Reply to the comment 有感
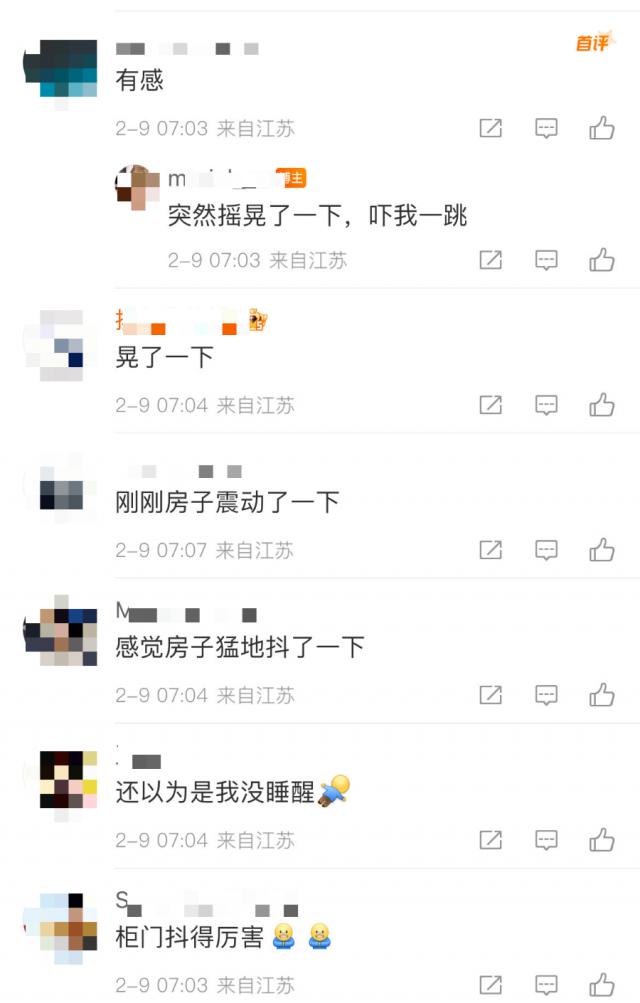Viewport: 640px width, 1003px height. click(x=546, y=128)
